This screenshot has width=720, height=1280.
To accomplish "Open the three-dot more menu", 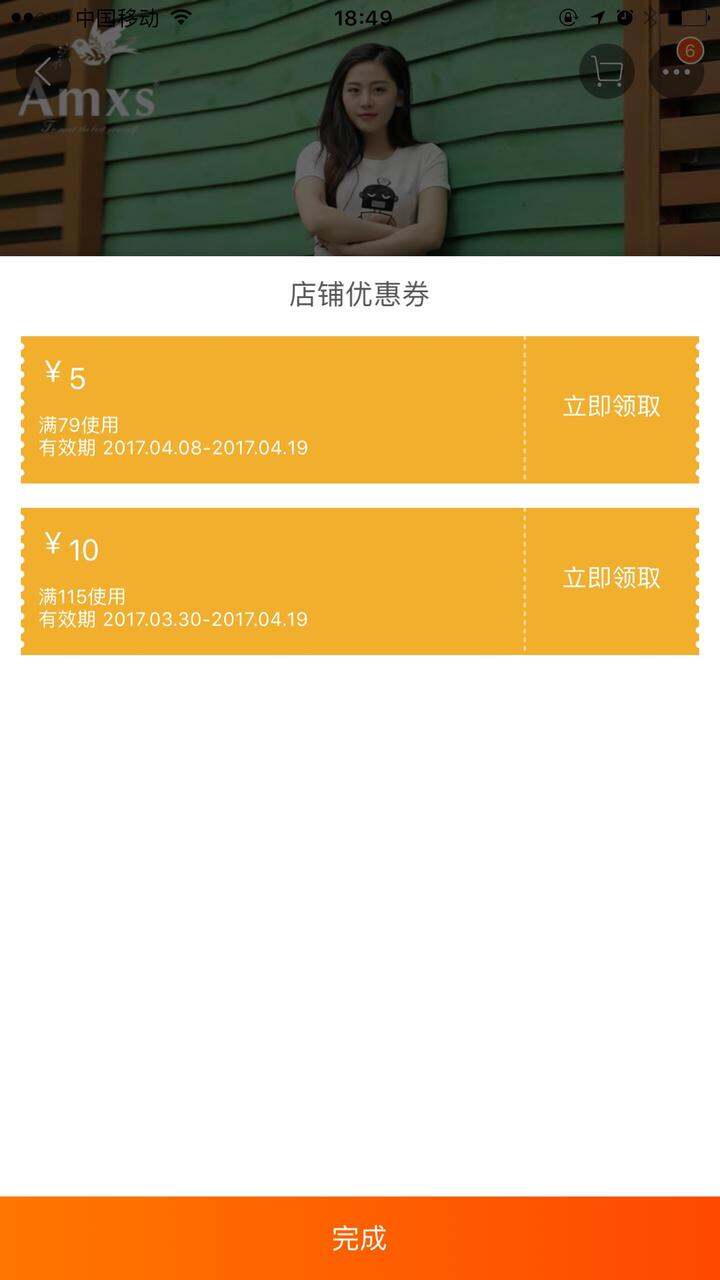I will pyautogui.click(x=677, y=72).
